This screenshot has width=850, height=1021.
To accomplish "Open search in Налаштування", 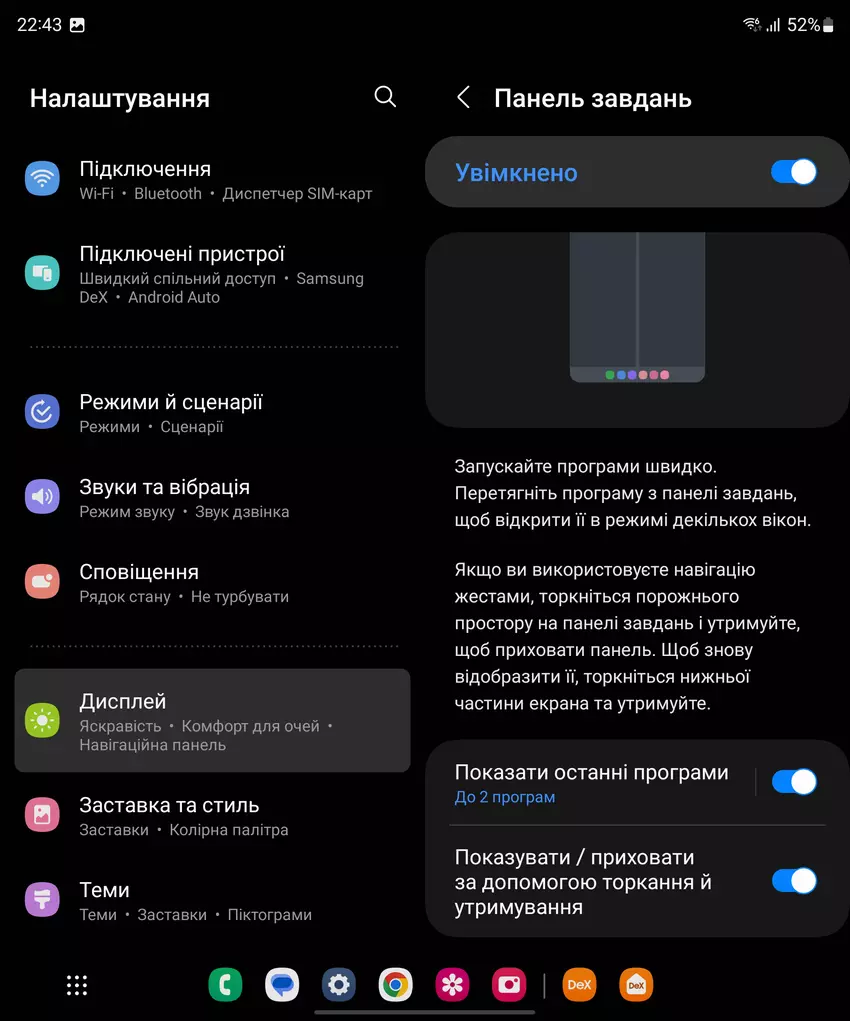I will [x=385, y=97].
